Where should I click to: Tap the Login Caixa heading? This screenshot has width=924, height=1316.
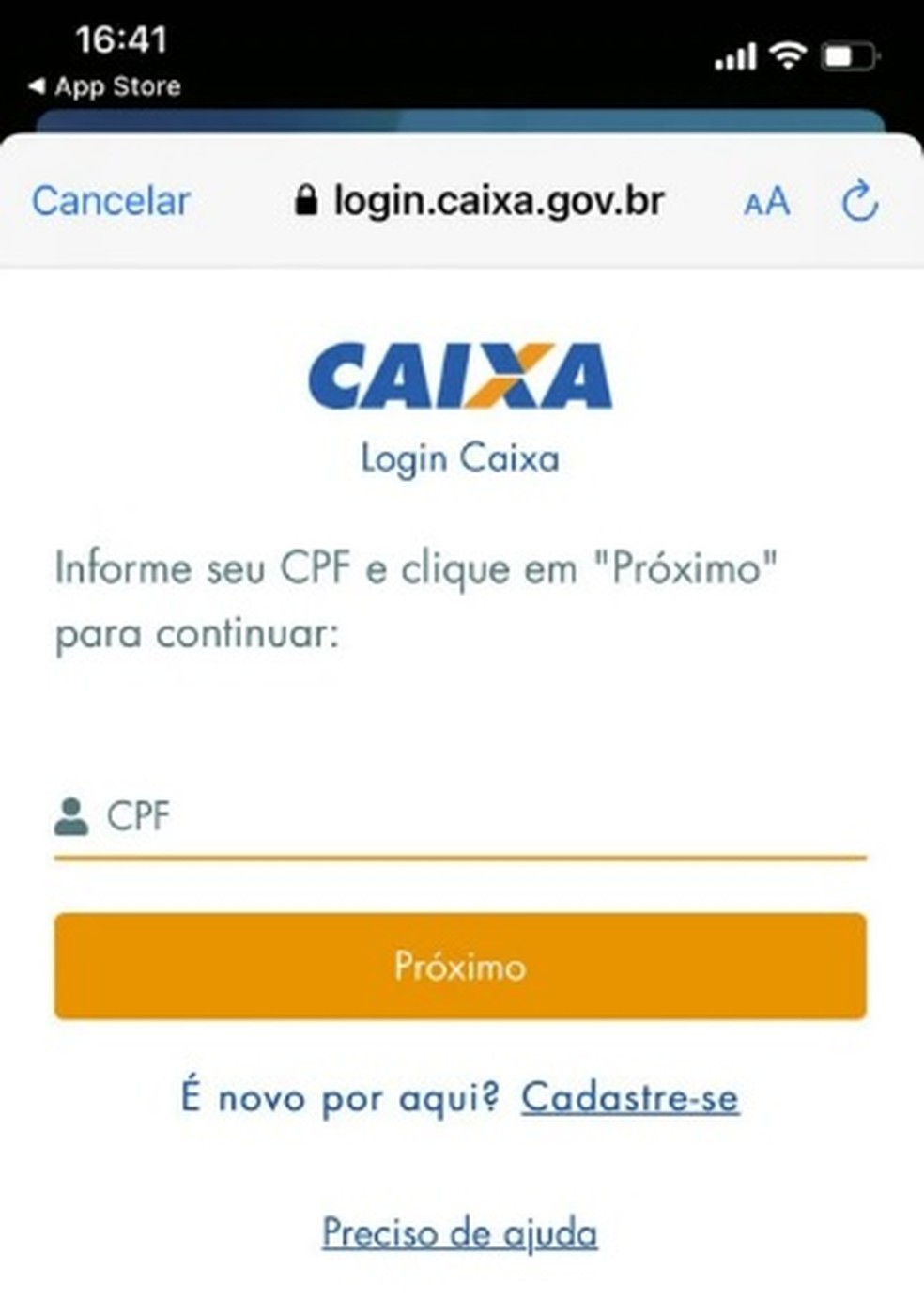(x=461, y=458)
